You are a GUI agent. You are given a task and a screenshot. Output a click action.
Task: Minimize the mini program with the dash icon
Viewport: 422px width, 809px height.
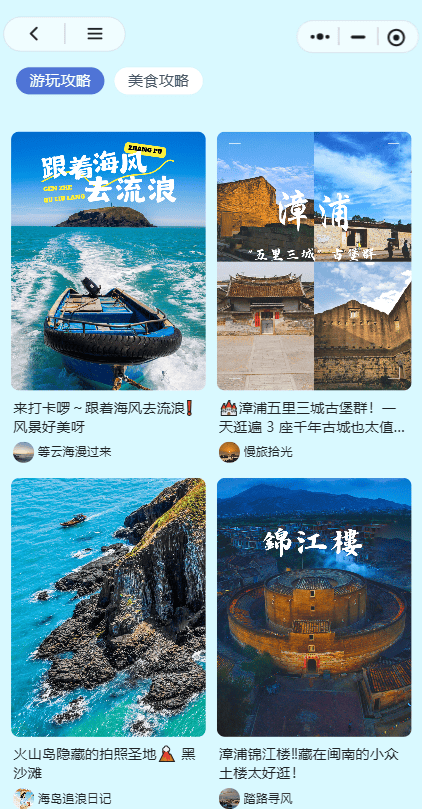[x=358, y=37]
